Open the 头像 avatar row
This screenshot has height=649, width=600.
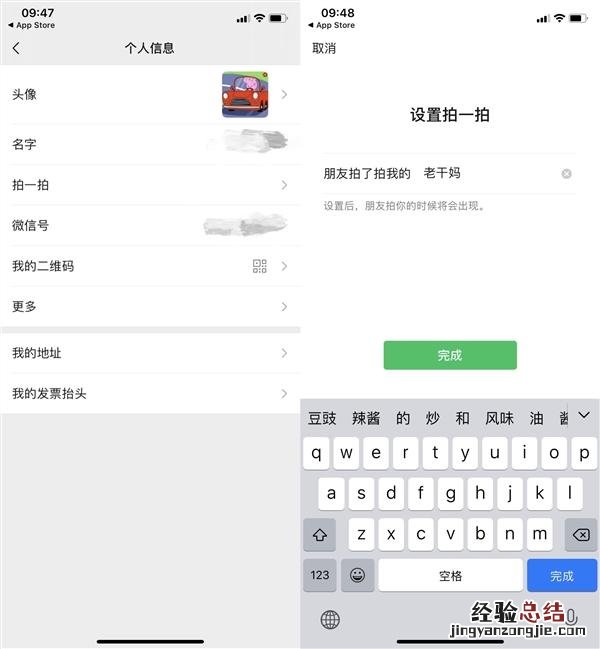[x=150, y=94]
